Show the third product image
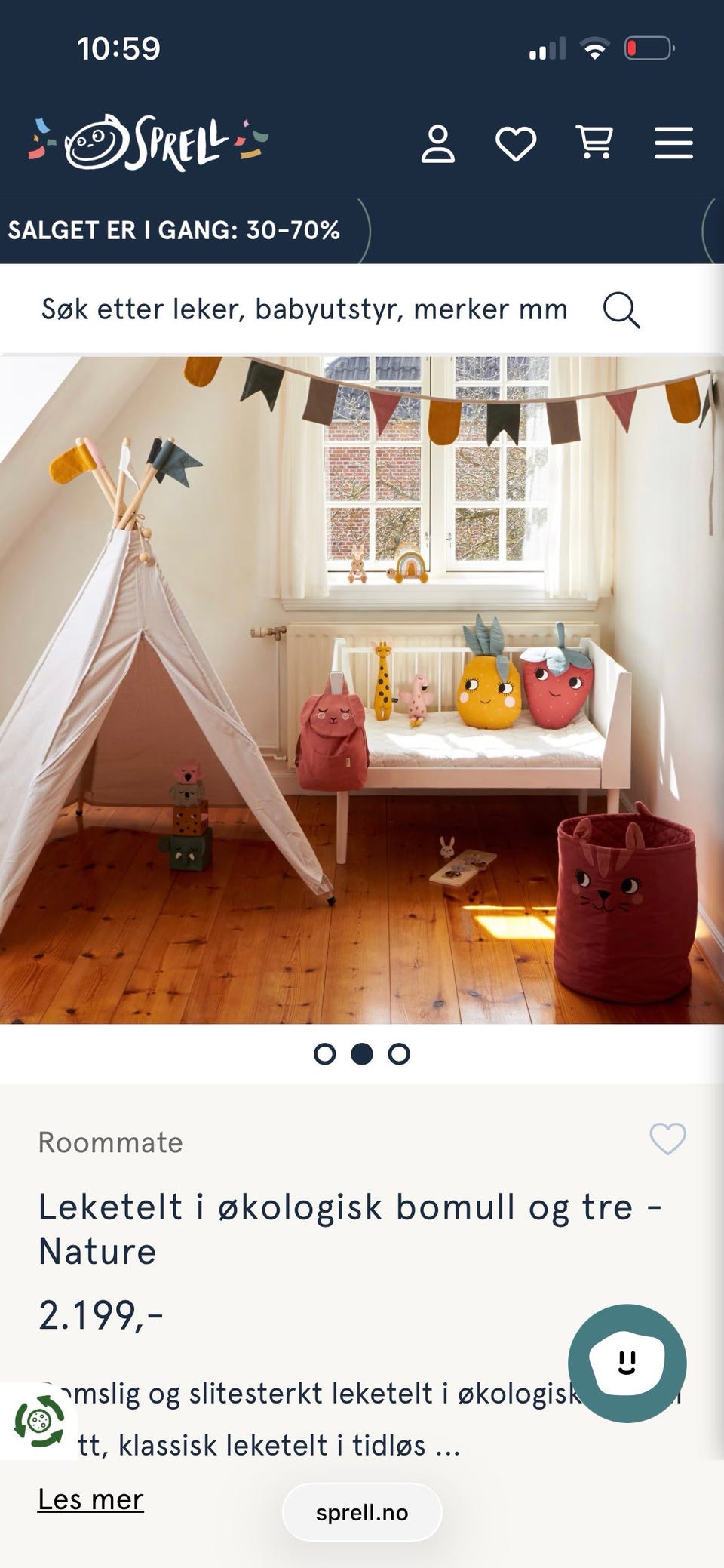724x1568 pixels. click(x=399, y=1053)
